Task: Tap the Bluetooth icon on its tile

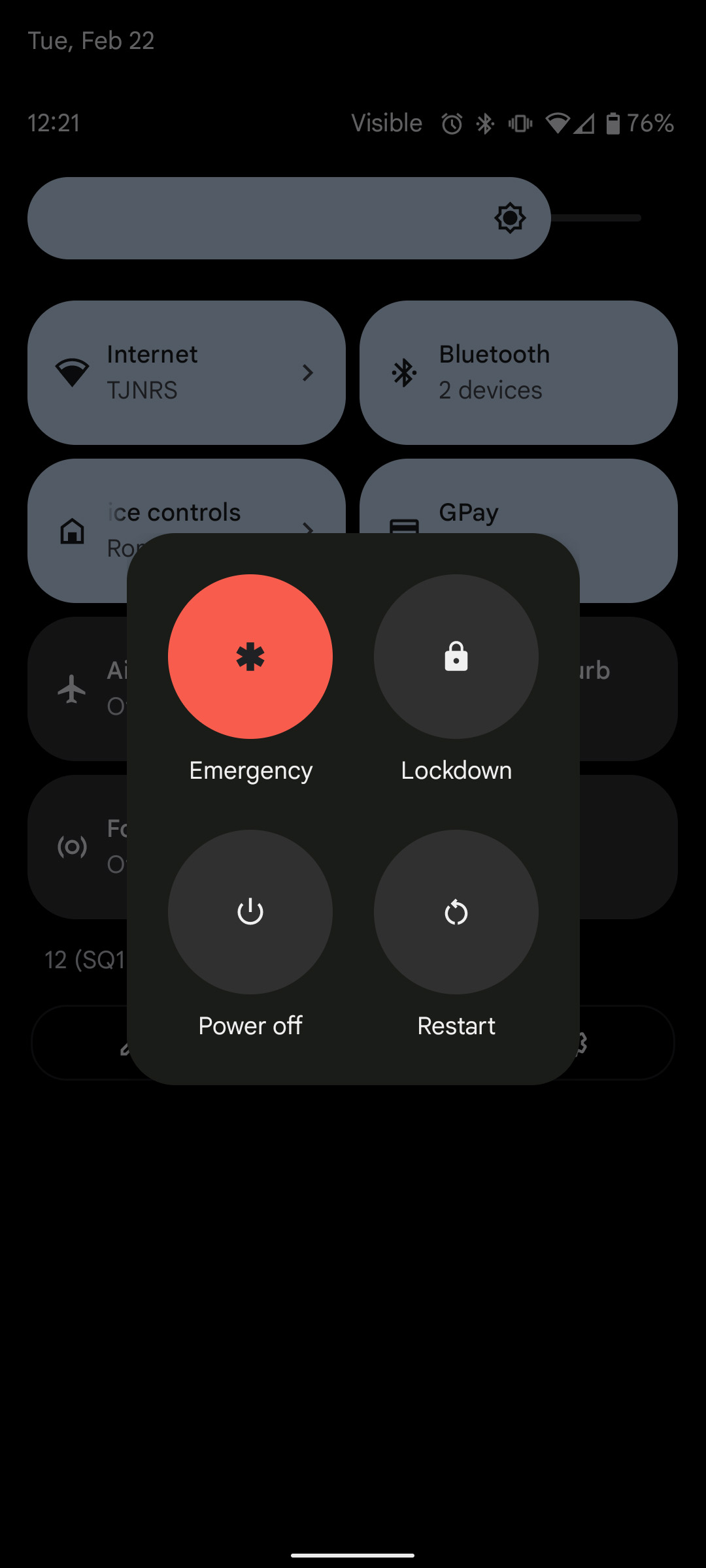Action: tap(405, 372)
